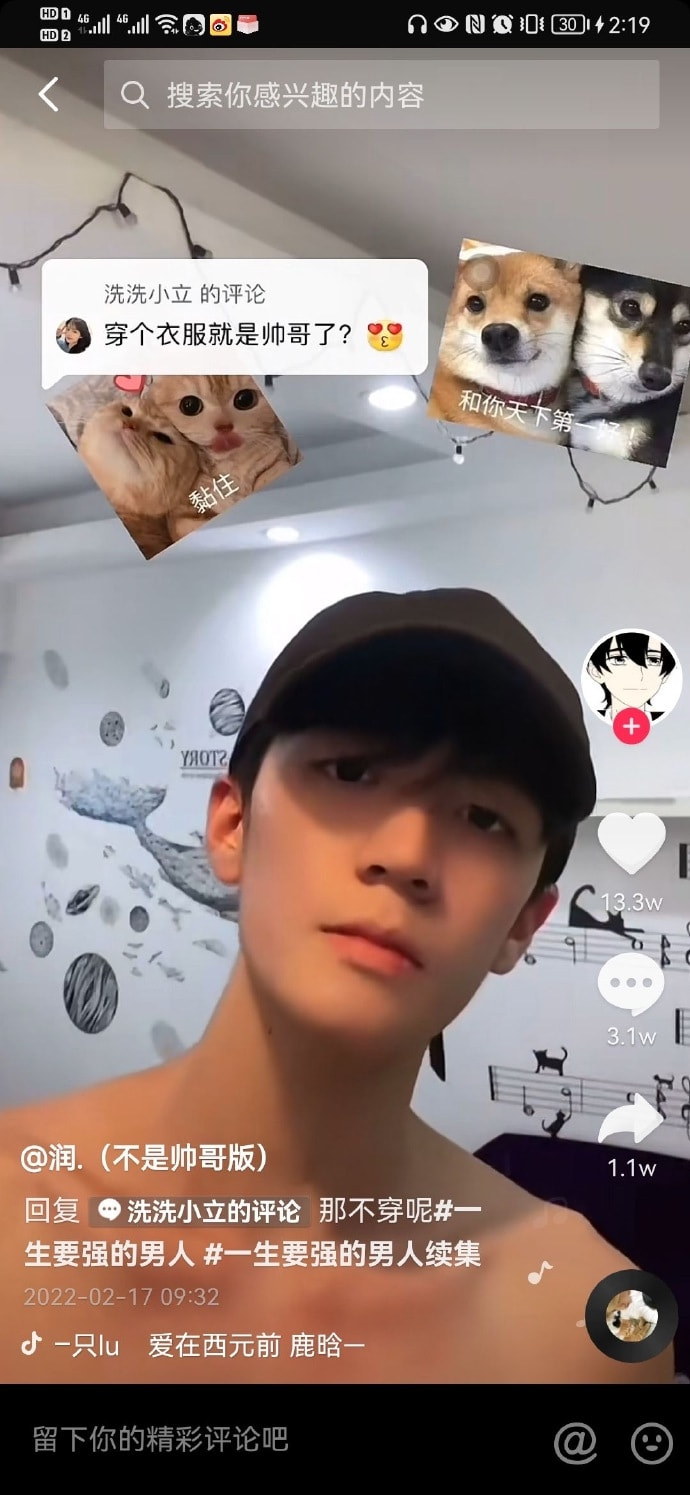The width and height of the screenshot is (690, 1495).
Task: Open the 洗洗小立的评论 reply chip
Action: 200,1212
